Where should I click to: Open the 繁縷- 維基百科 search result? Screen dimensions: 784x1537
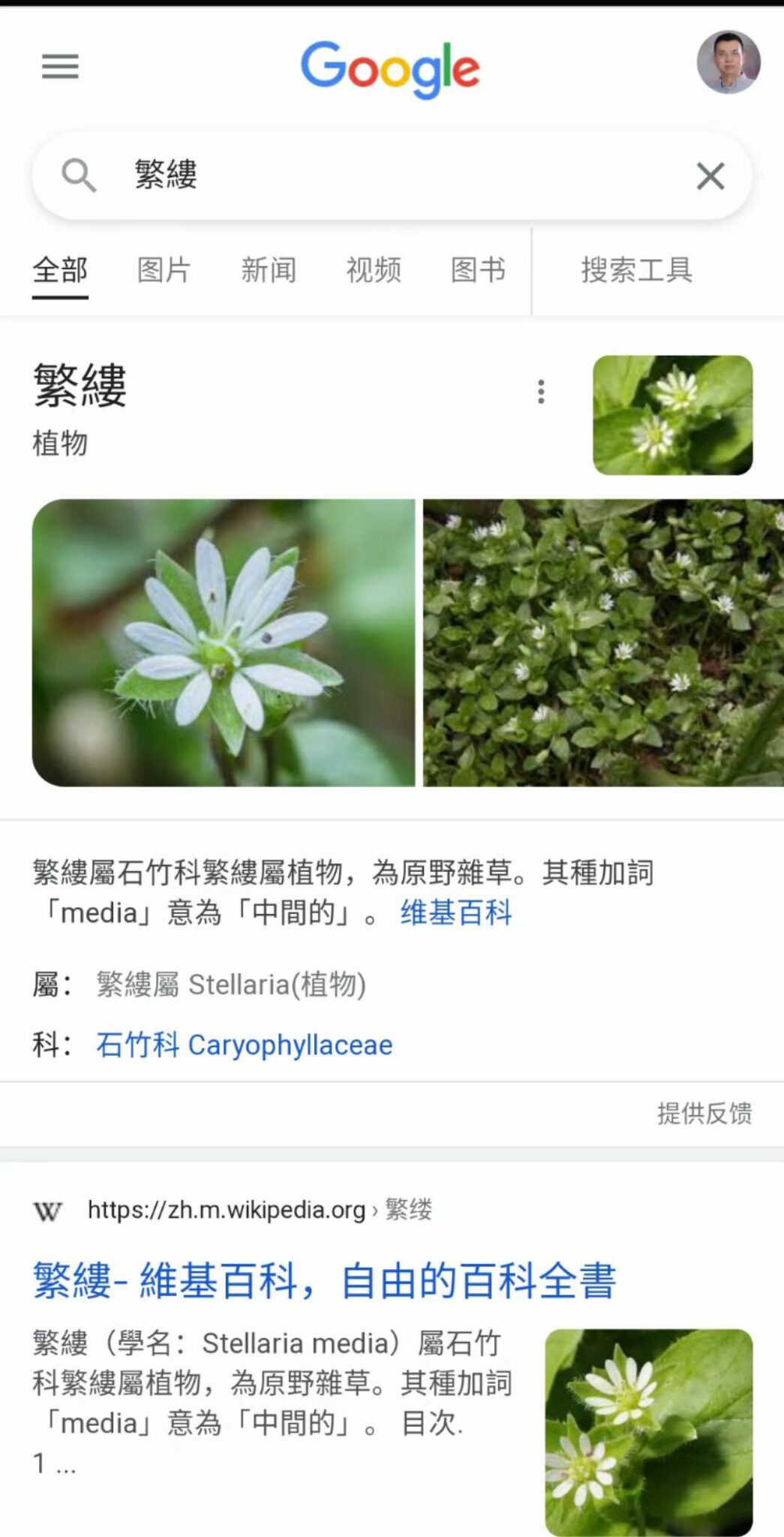pos(324,1280)
